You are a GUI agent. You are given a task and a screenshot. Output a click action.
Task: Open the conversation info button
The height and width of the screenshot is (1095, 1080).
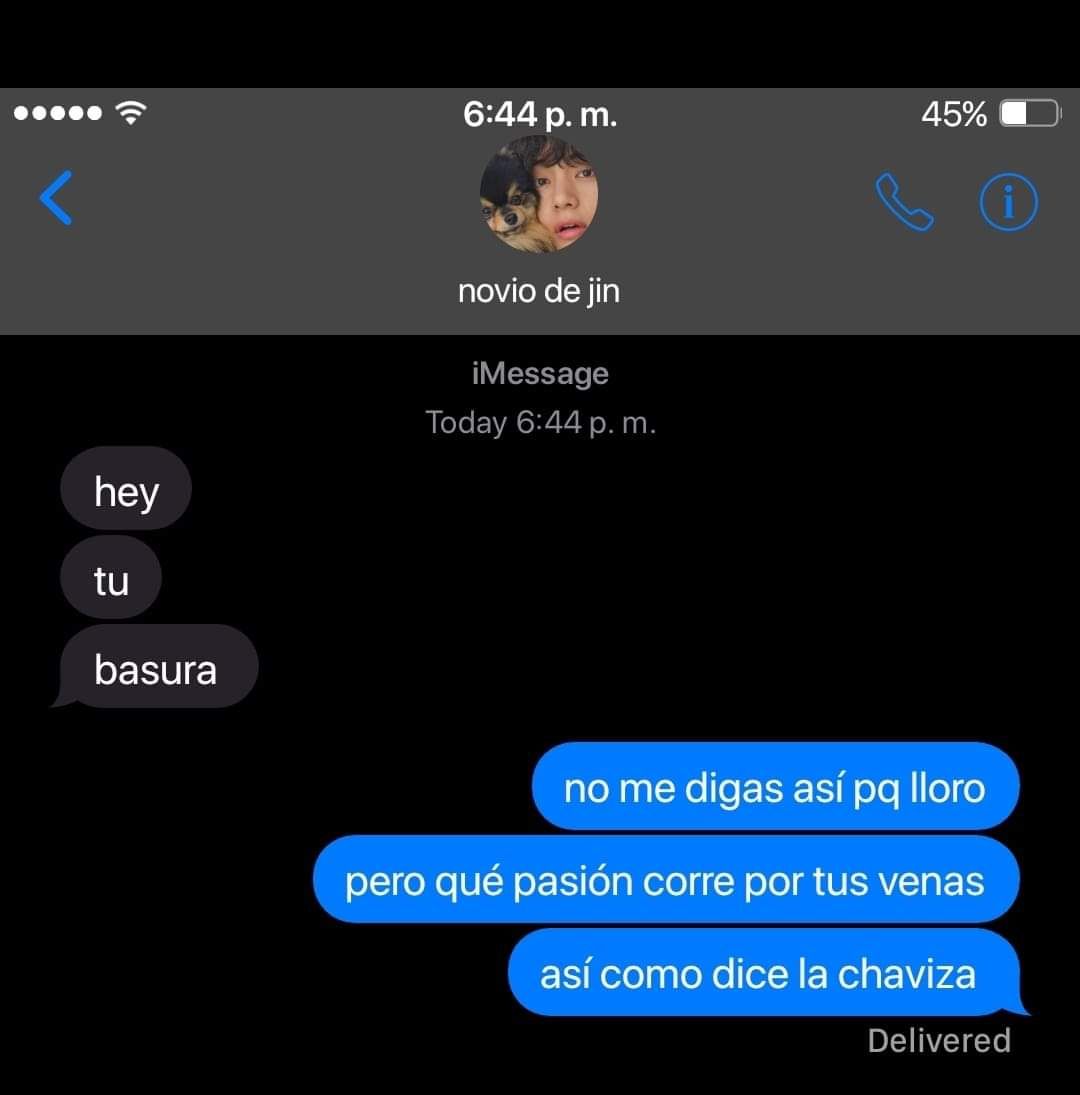1007,202
